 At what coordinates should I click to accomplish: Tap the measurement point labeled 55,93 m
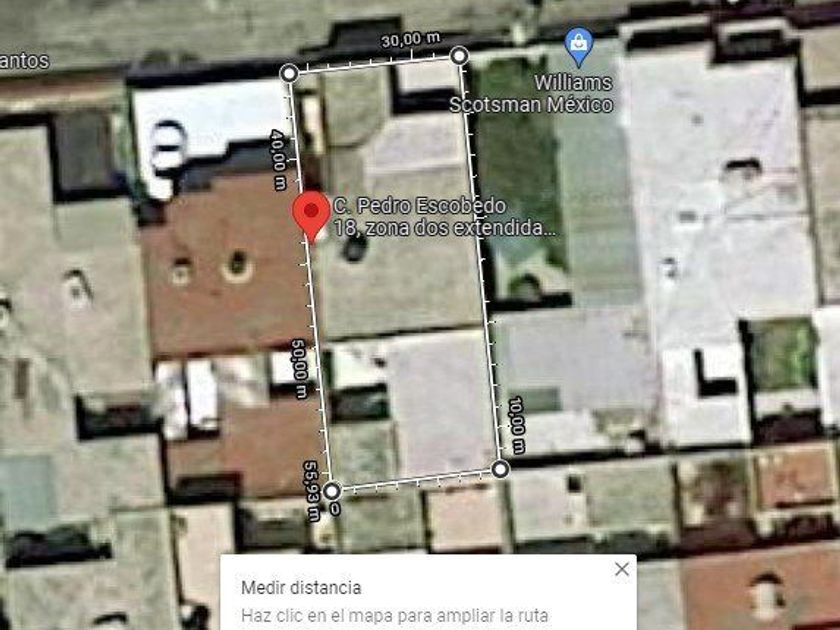click(331, 490)
